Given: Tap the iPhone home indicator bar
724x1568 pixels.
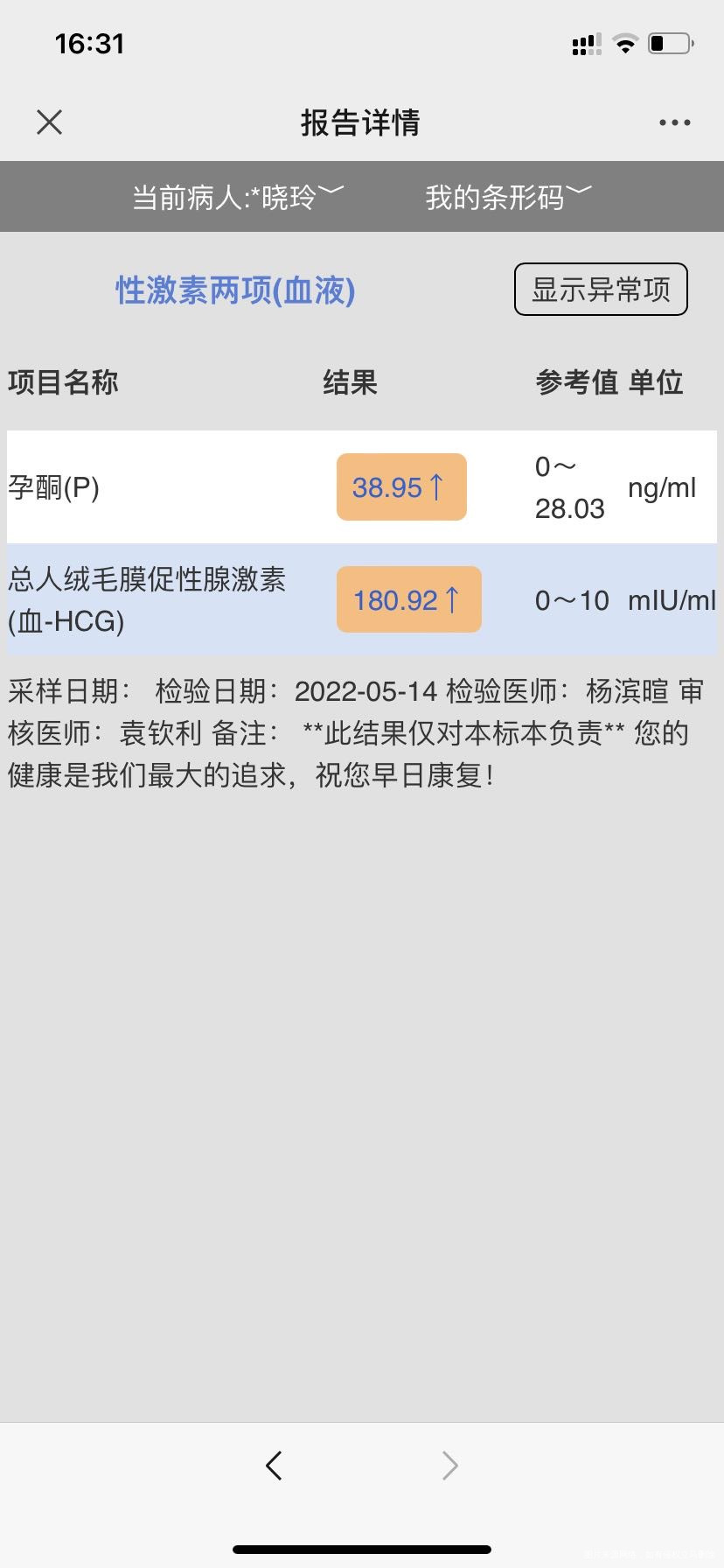Looking at the screenshot, I should pyautogui.click(x=362, y=1549).
